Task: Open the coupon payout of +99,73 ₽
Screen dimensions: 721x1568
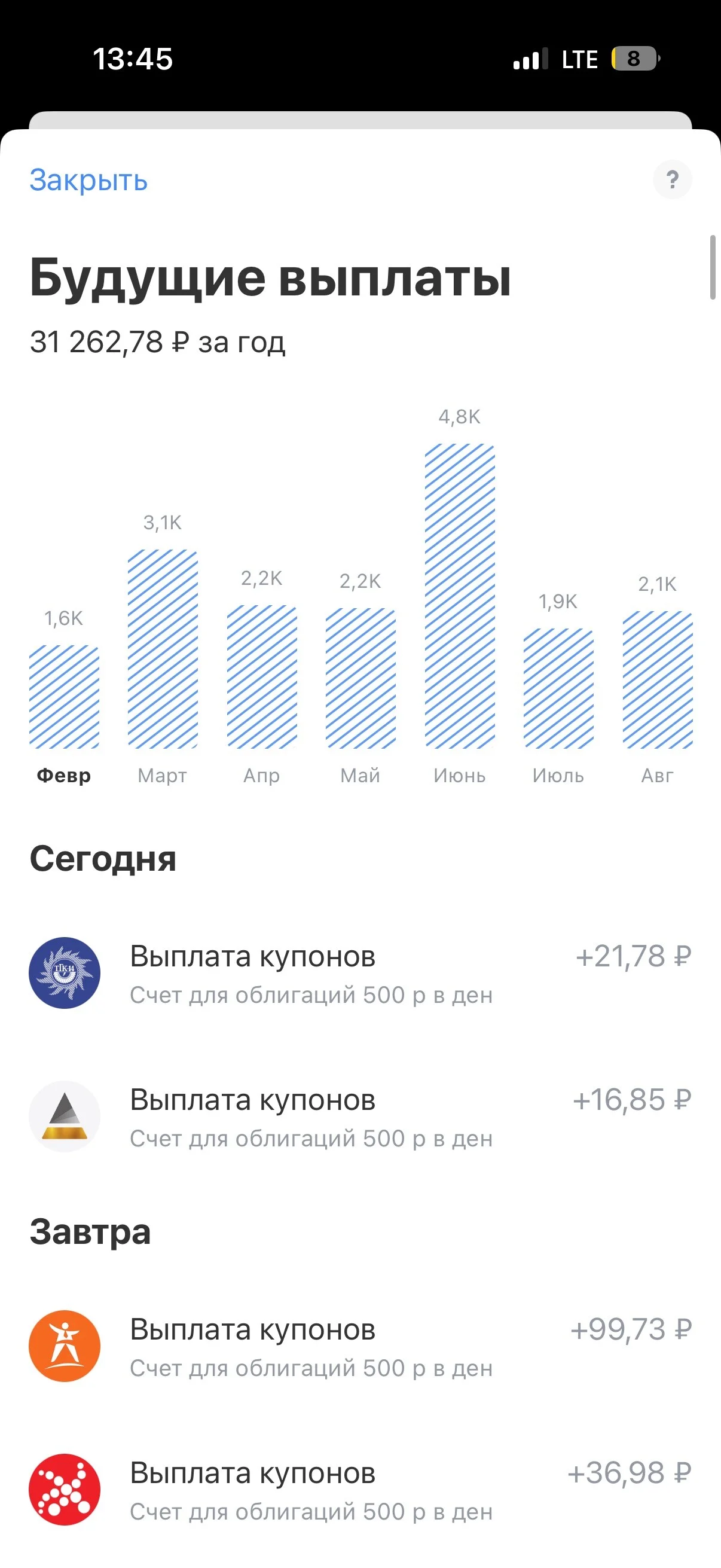Action: click(x=360, y=1346)
